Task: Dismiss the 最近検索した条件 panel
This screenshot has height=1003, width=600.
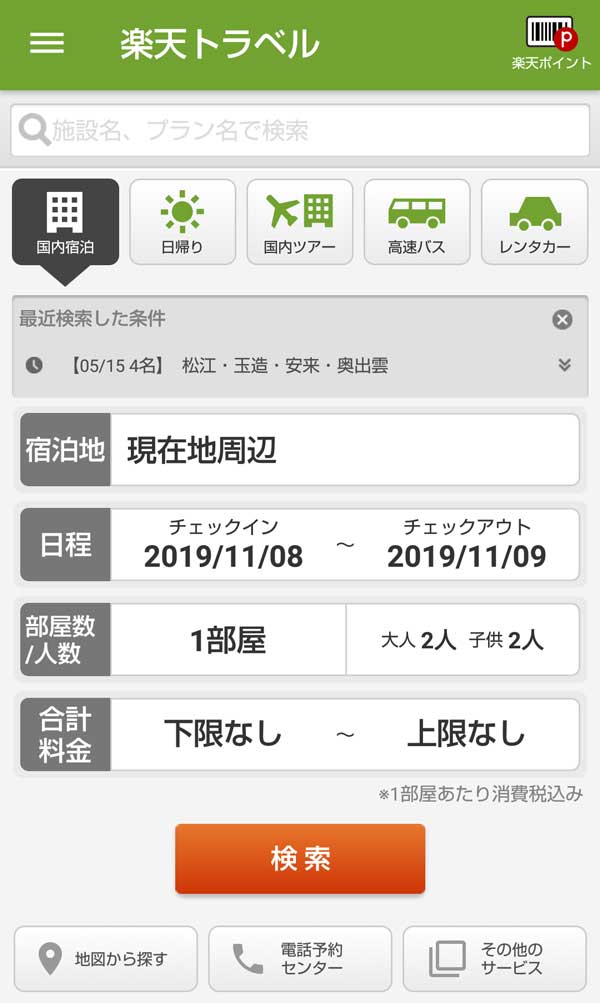Action: coord(563,319)
